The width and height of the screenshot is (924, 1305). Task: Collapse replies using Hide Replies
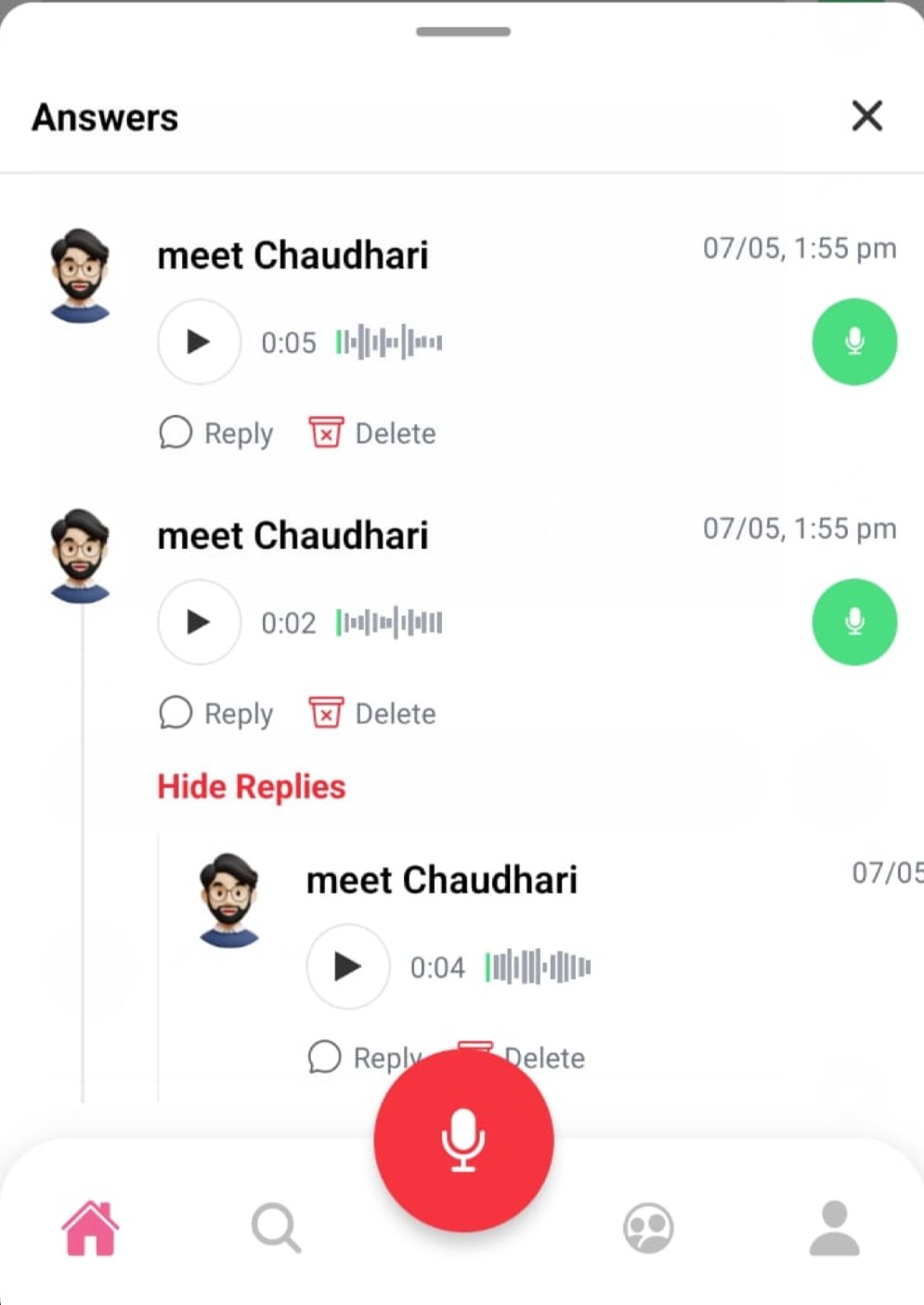coord(251,786)
